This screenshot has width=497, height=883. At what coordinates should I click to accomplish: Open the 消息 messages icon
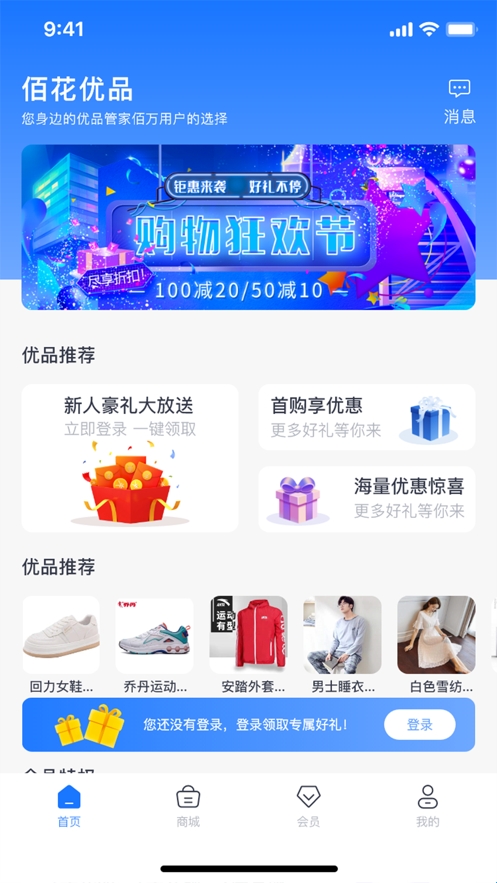[459, 101]
